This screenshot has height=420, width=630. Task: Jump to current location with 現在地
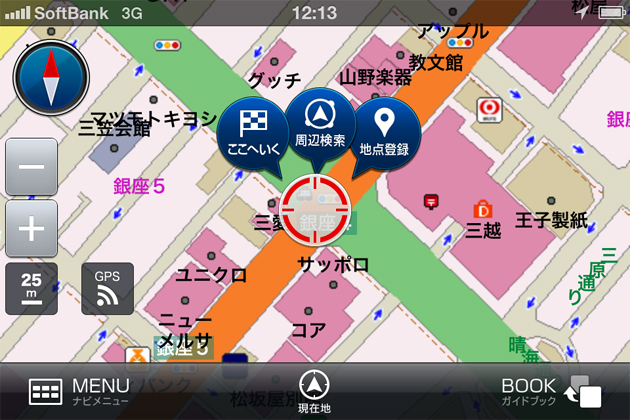coord(314,391)
